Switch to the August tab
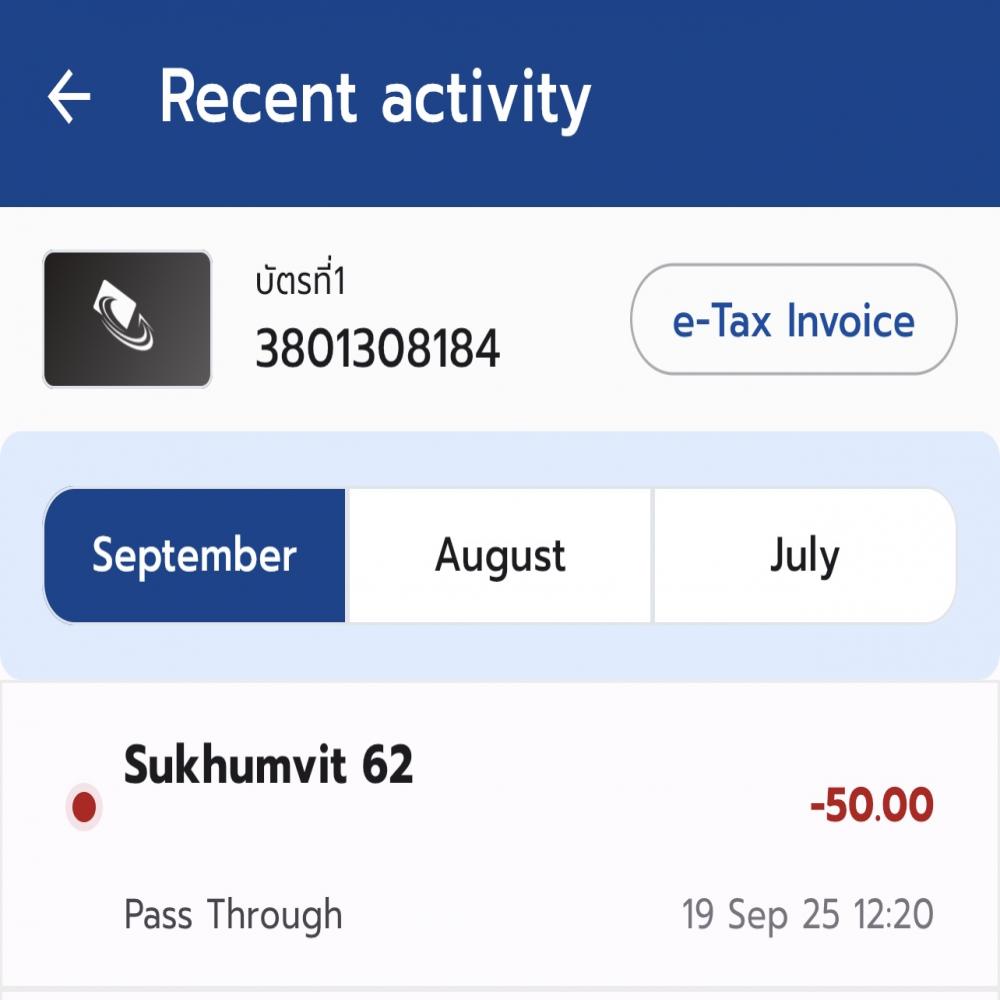Screen dimensions: 1000x1000 (x=499, y=555)
